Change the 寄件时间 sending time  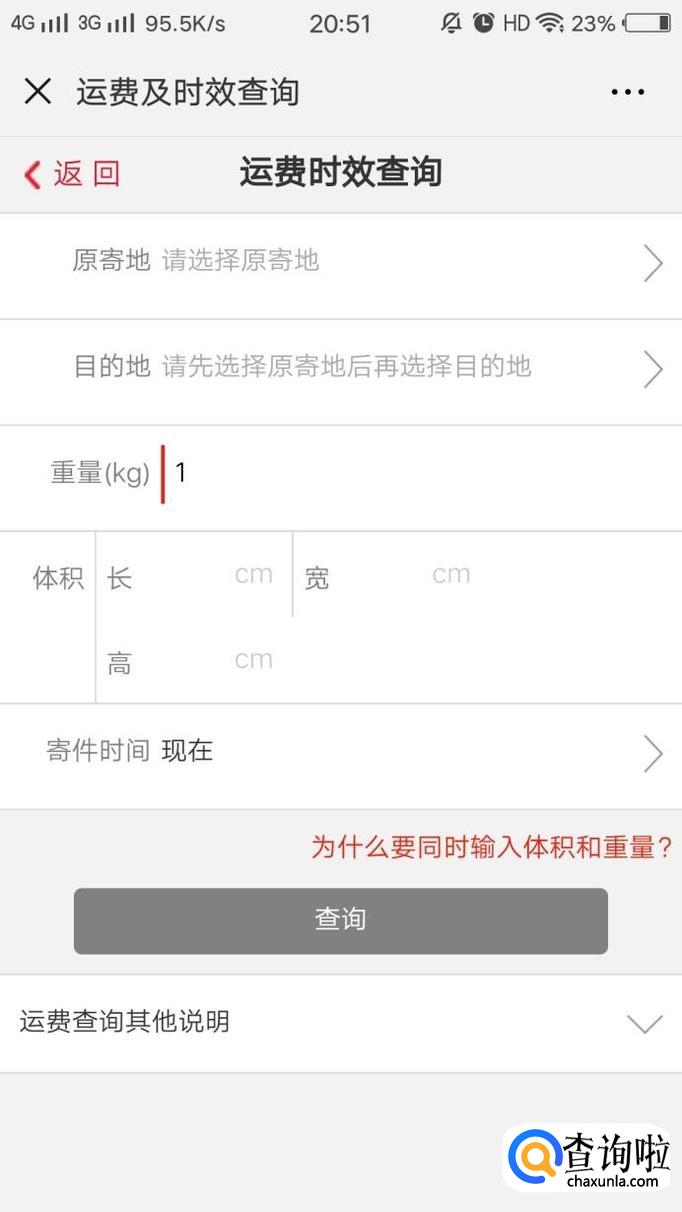pos(400,752)
